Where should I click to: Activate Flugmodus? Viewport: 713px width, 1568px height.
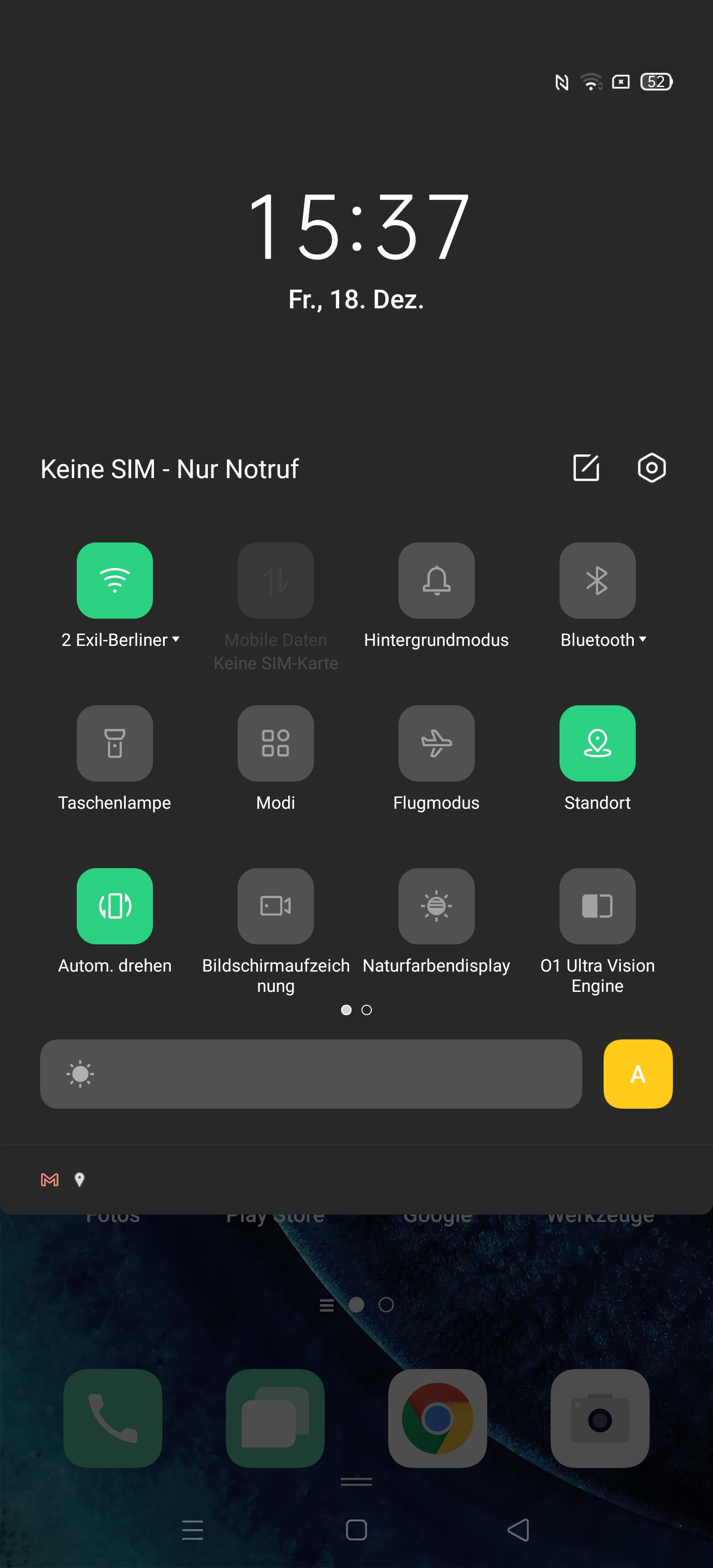point(436,742)
